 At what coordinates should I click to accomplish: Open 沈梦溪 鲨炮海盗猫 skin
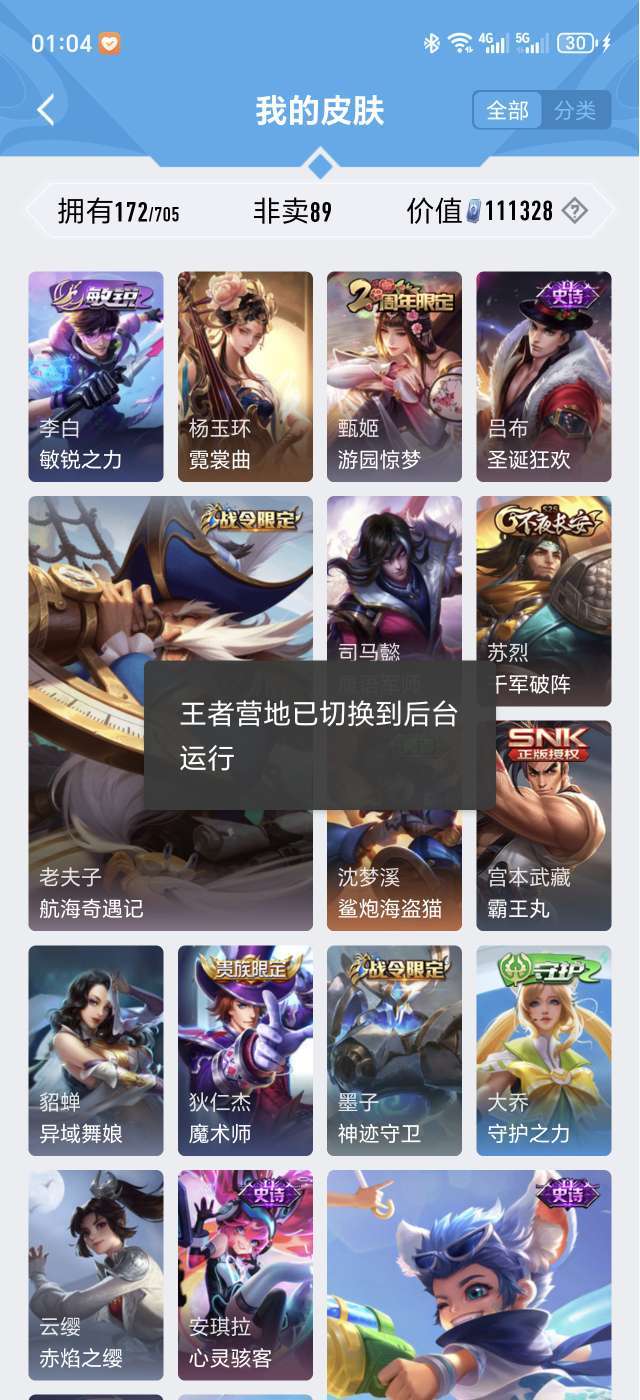coord(394,870)
